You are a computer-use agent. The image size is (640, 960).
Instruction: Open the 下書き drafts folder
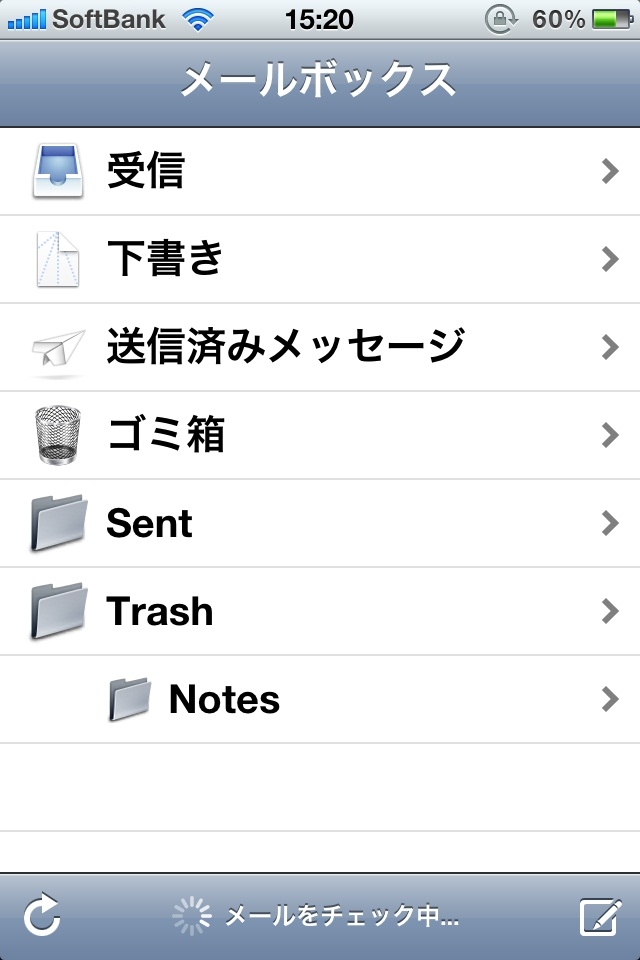click(x=320, y=259)
